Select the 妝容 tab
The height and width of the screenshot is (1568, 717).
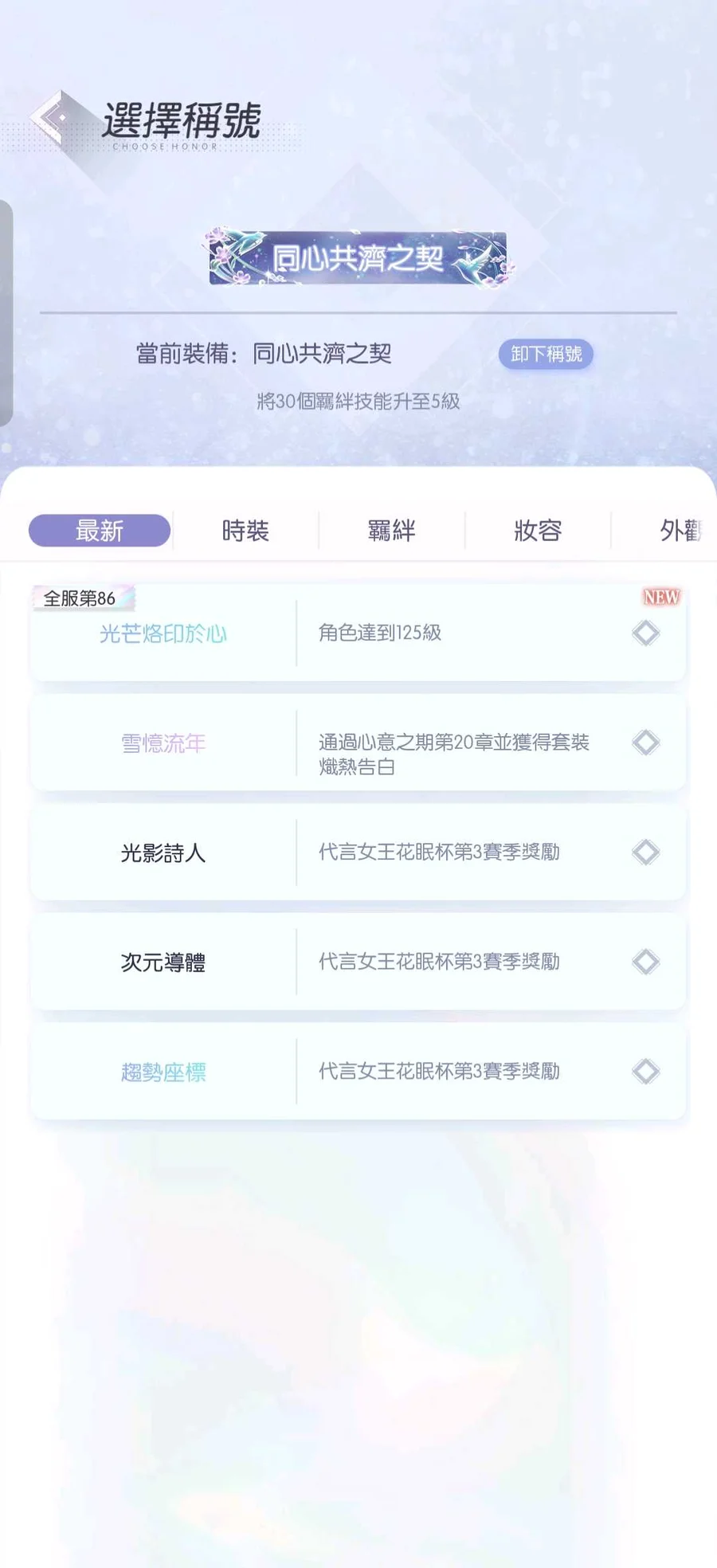click(x=538, y=531)
